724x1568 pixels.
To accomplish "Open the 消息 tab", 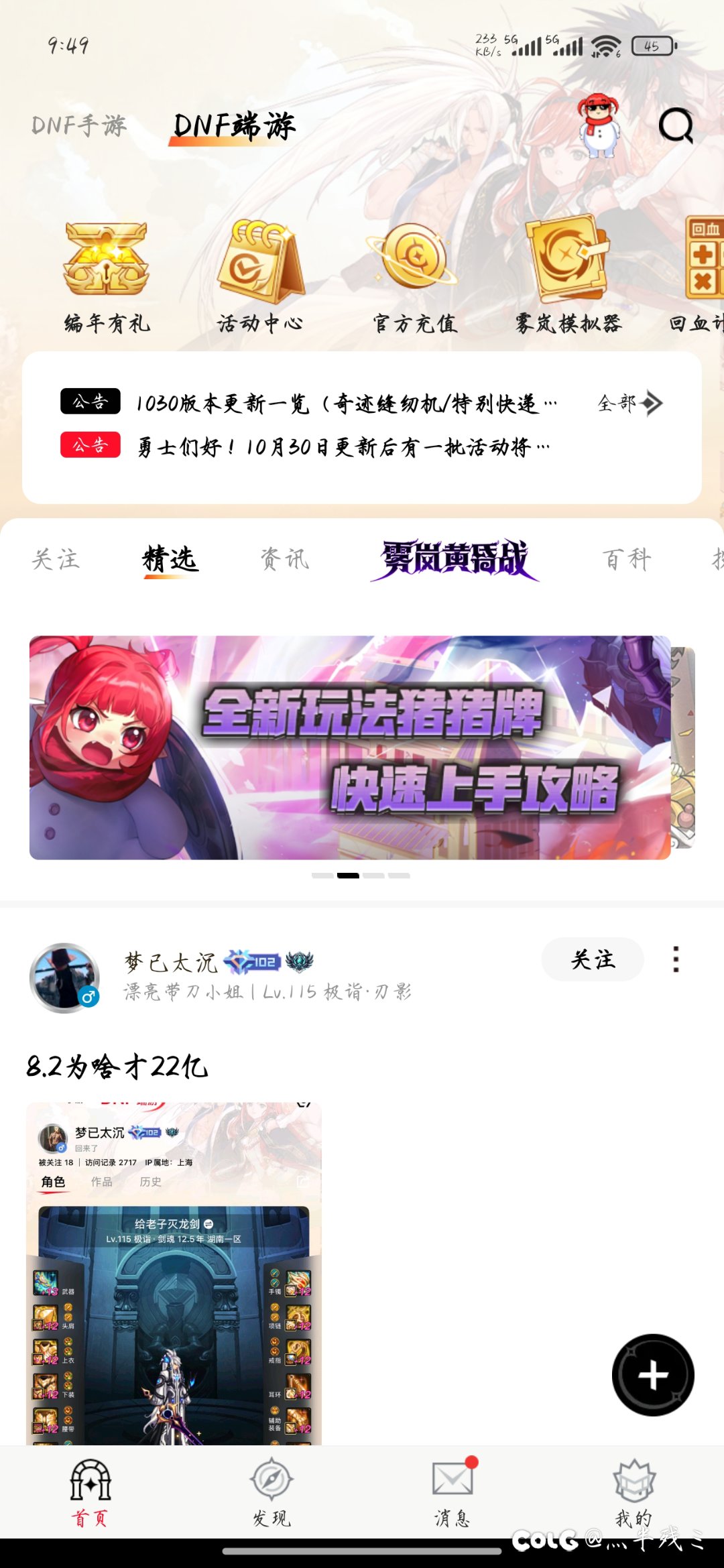I will coord(452,1491).
